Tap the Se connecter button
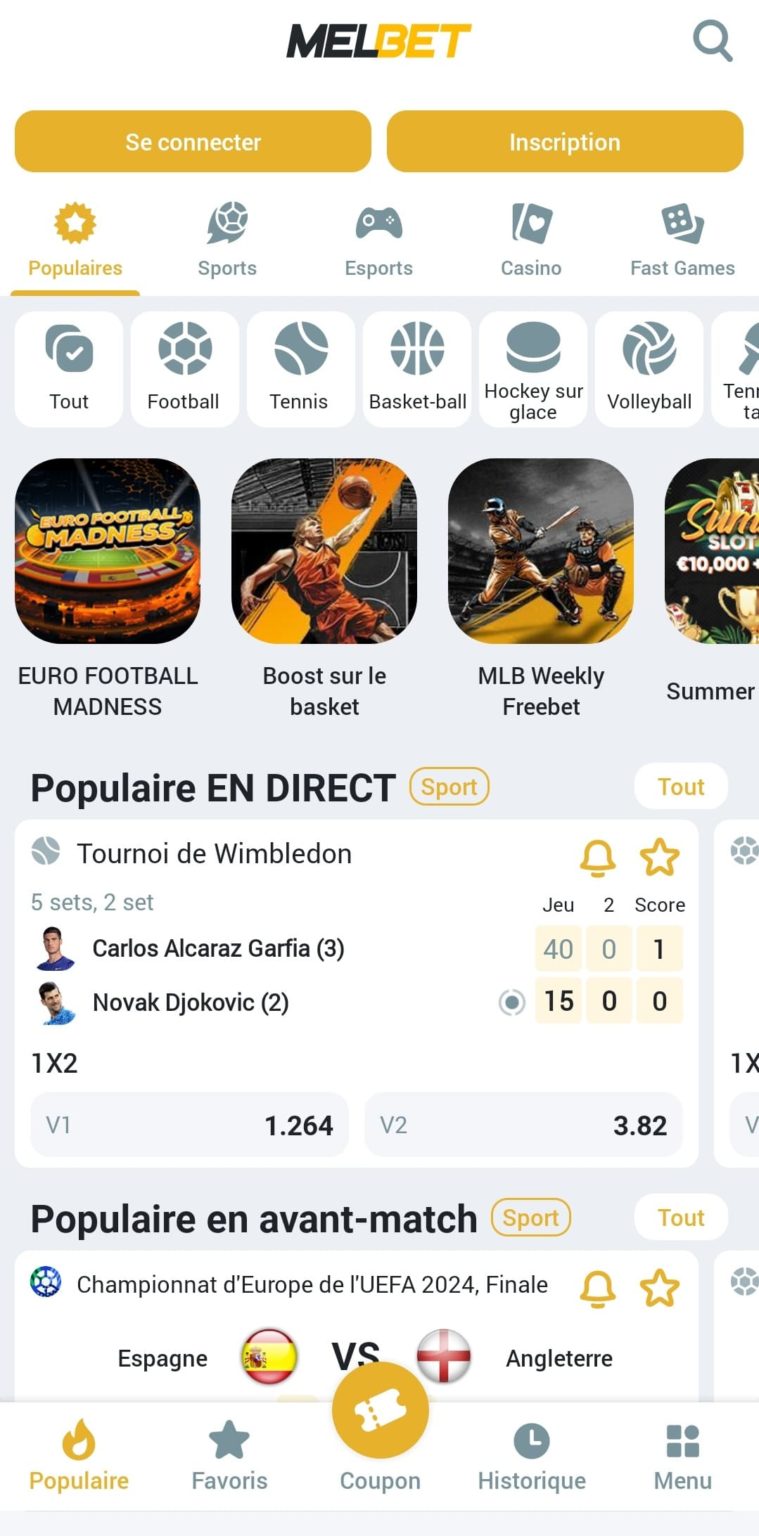 pyautogui.click(x=193, y=142)
